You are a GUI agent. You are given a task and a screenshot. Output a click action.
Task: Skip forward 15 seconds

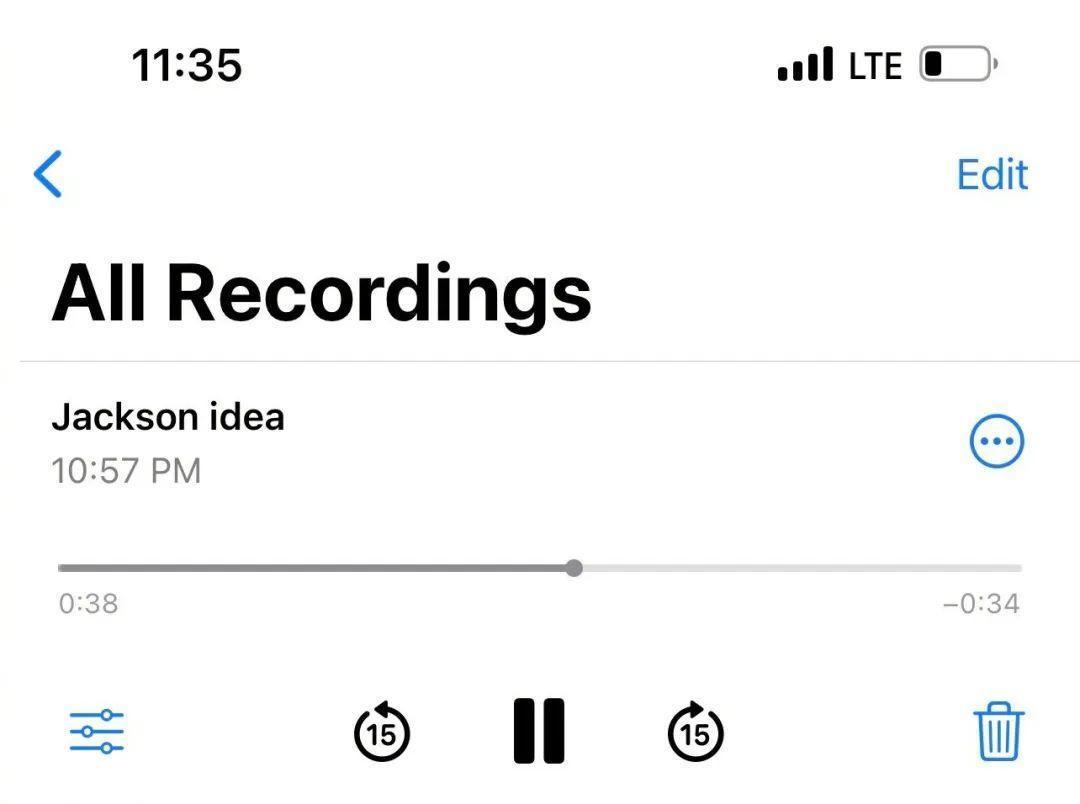695,732
